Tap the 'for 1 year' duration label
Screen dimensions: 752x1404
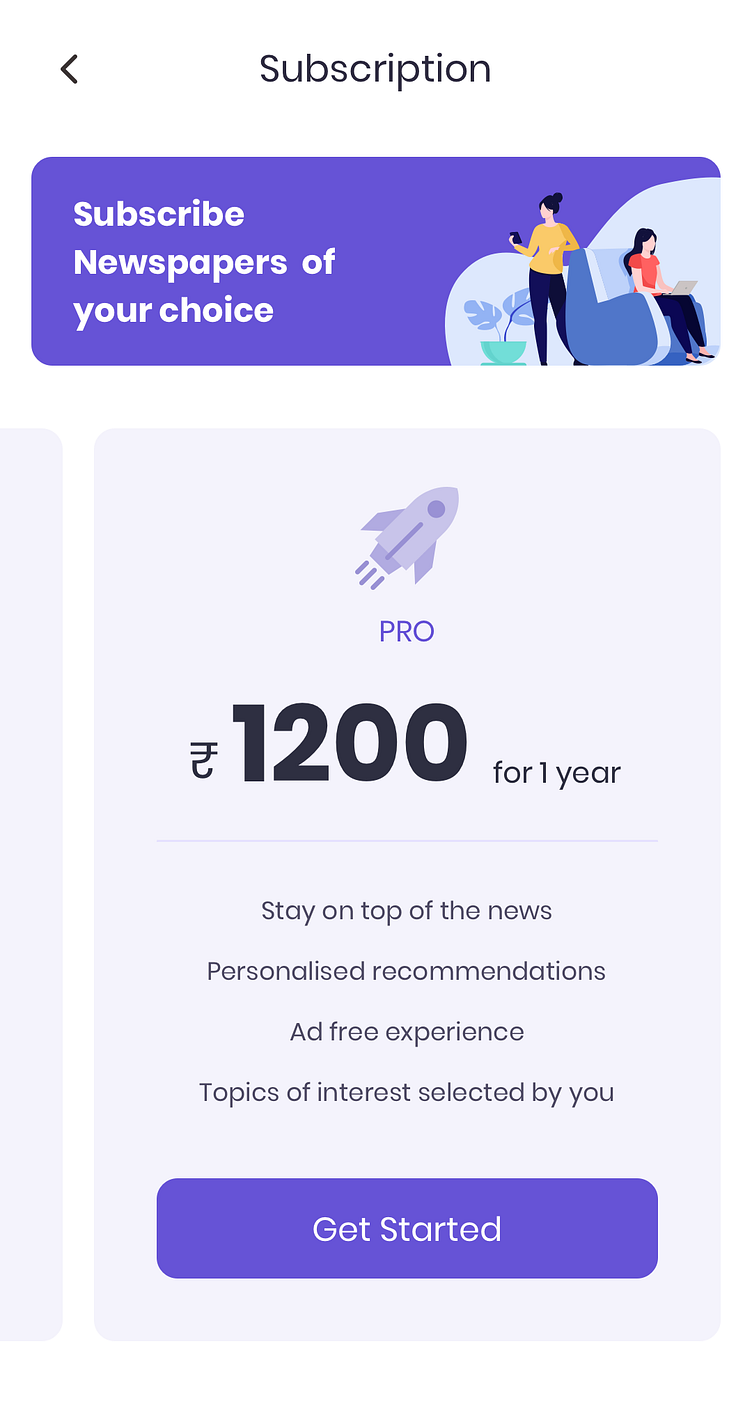coord(556,772)
